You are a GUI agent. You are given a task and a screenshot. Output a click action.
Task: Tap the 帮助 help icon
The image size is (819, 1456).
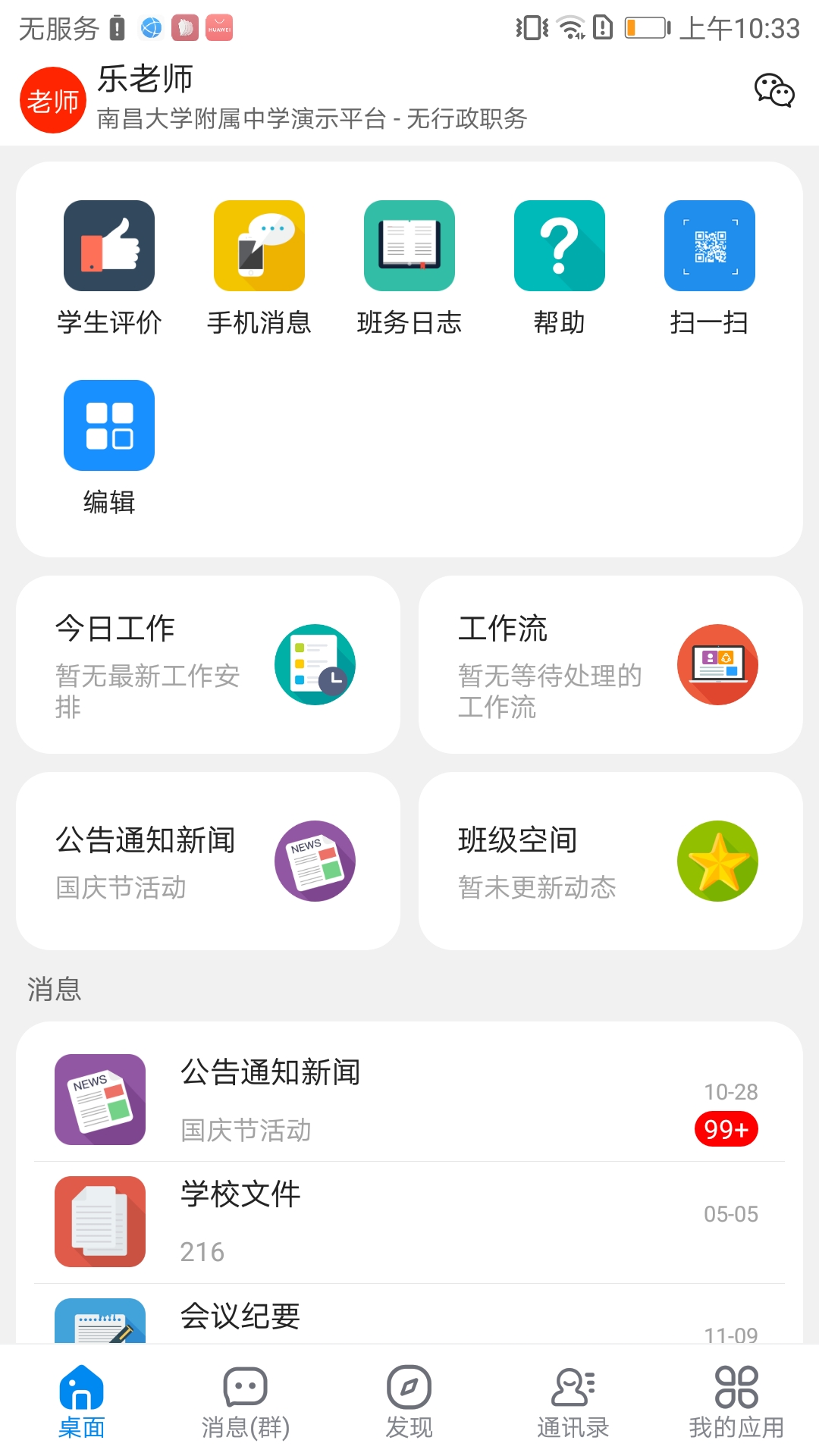[559, 246]
